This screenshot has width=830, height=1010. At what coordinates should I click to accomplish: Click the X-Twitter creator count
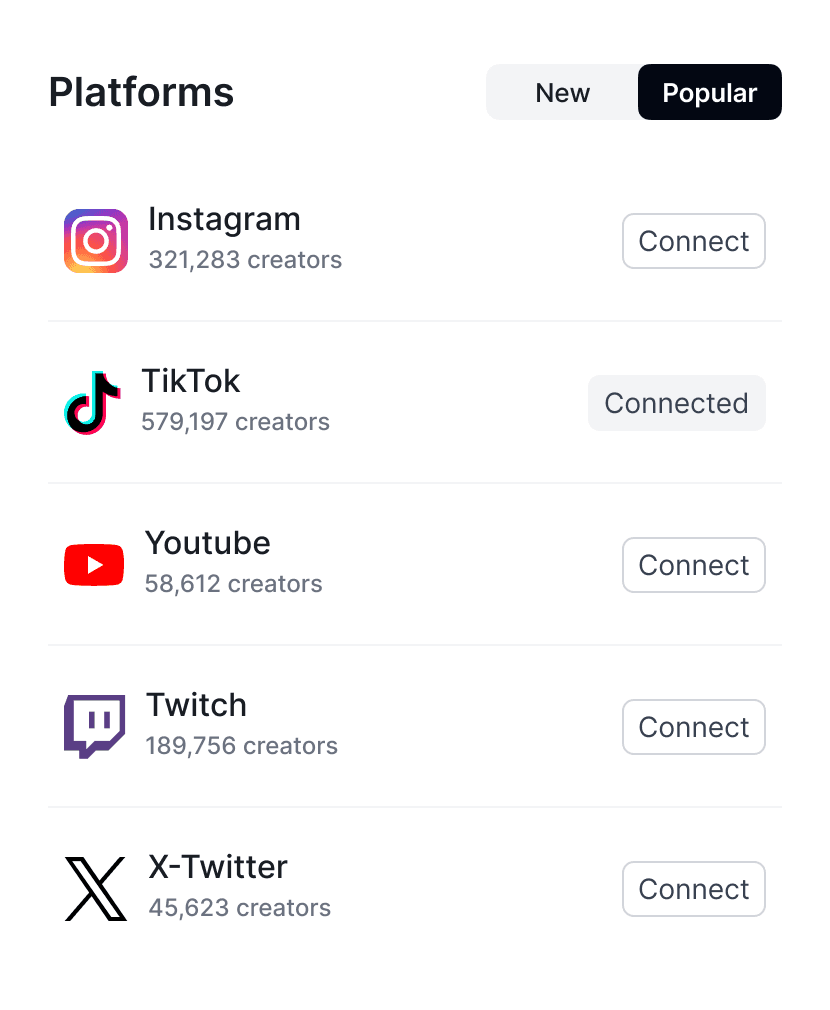238,908
